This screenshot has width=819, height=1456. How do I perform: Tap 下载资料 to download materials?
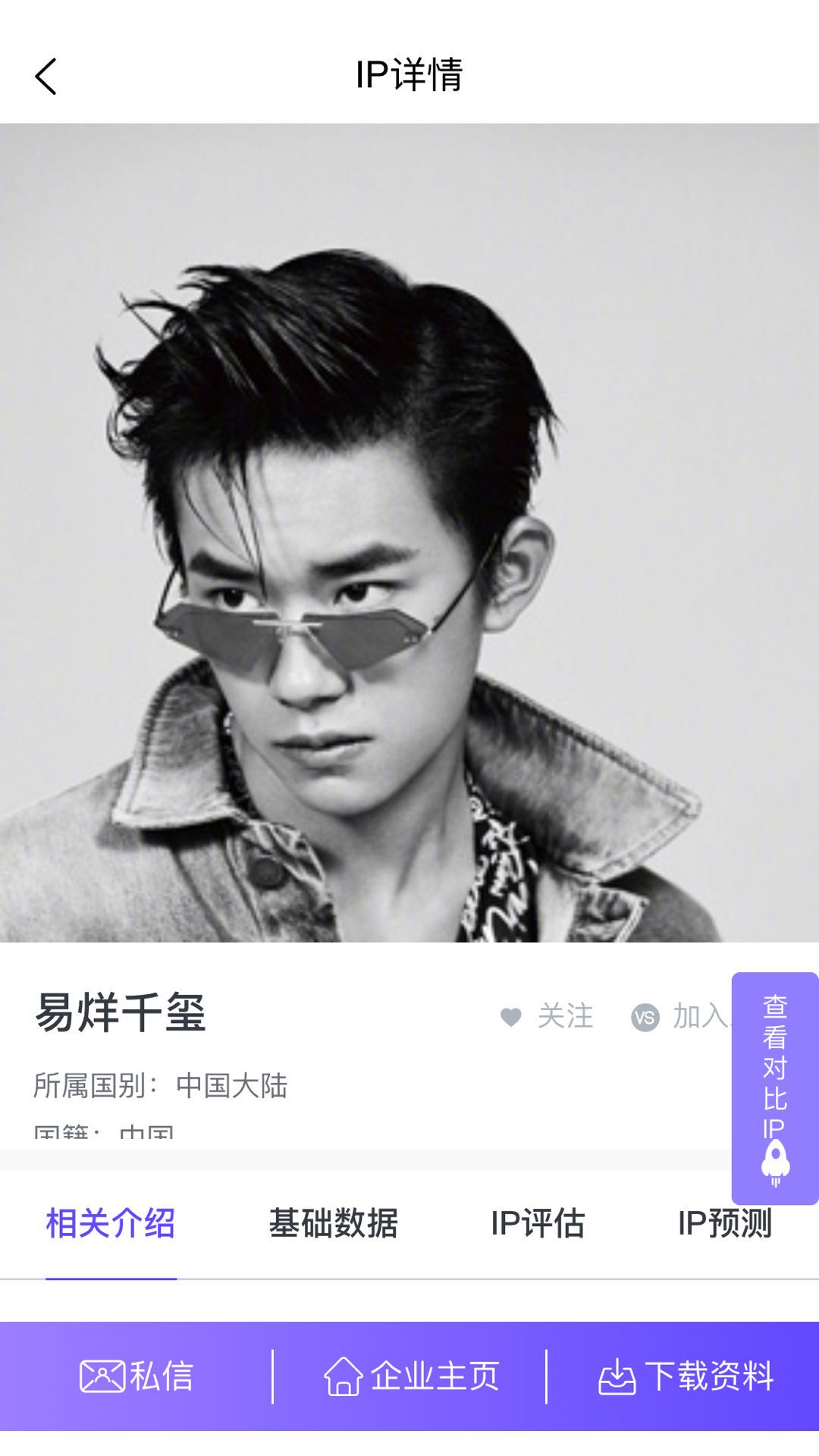tap(686, 1376)
